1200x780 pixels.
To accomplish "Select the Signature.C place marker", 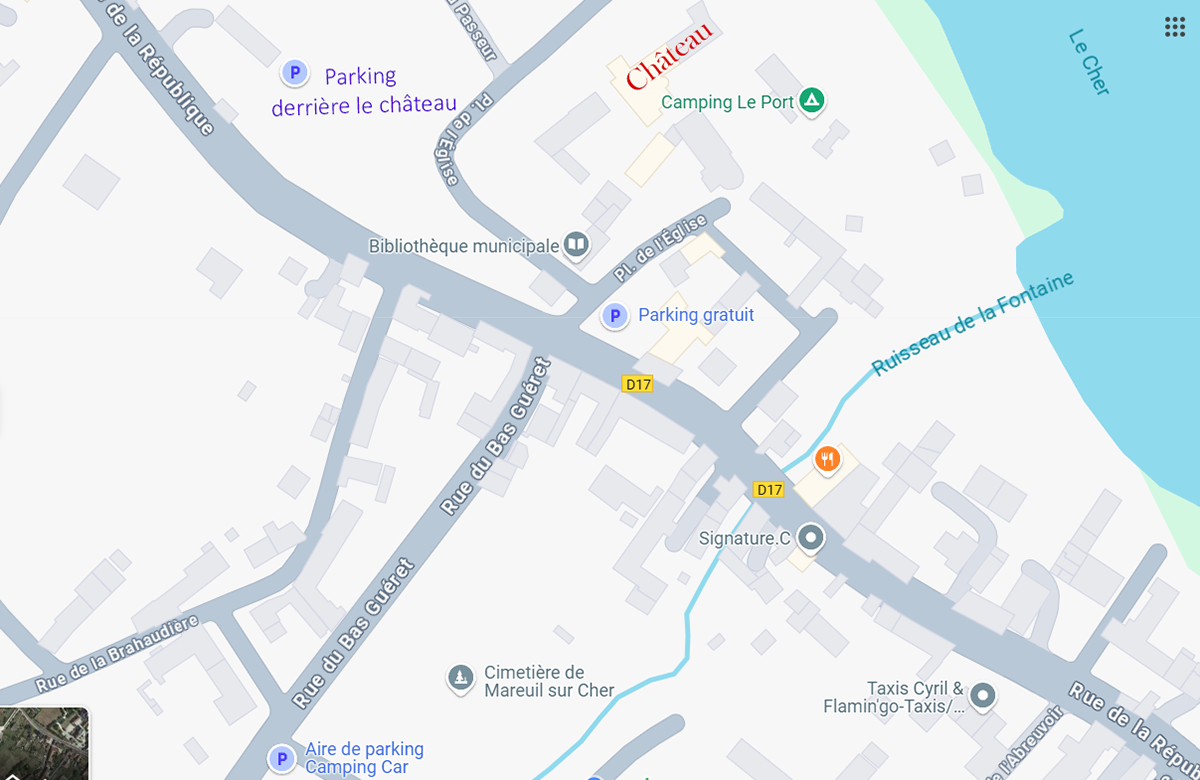I will tap(811, 538).
